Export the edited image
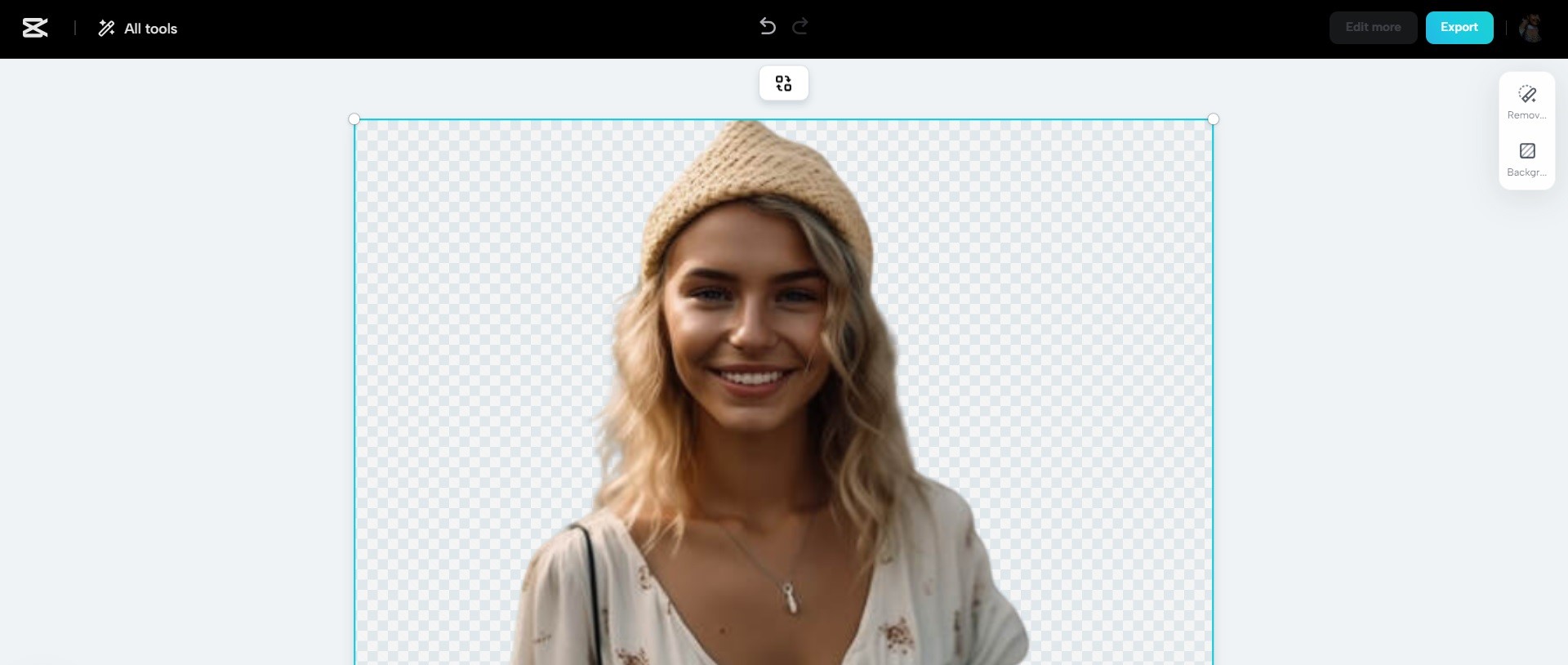 click(1459, 28)
